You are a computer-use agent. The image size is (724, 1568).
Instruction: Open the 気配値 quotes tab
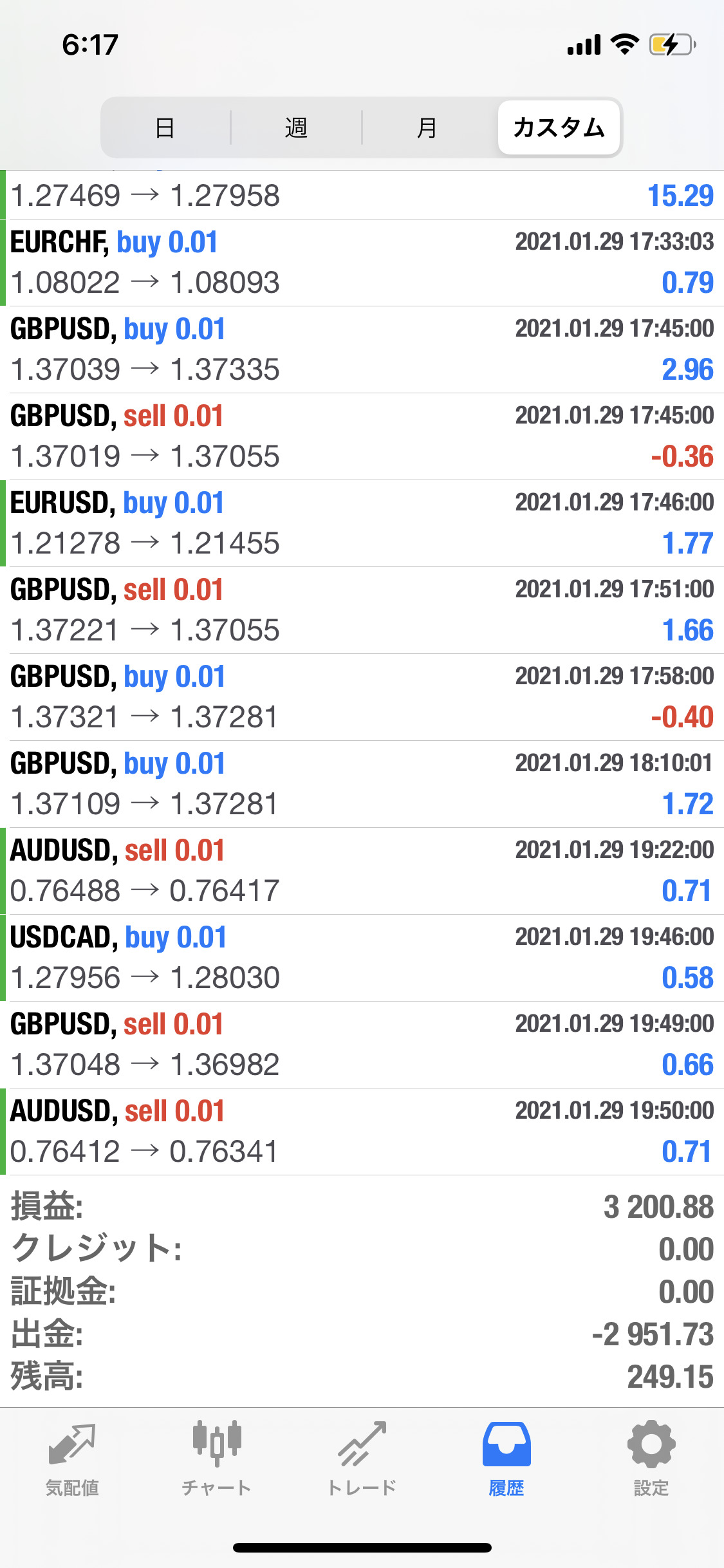pos(72,1459)
